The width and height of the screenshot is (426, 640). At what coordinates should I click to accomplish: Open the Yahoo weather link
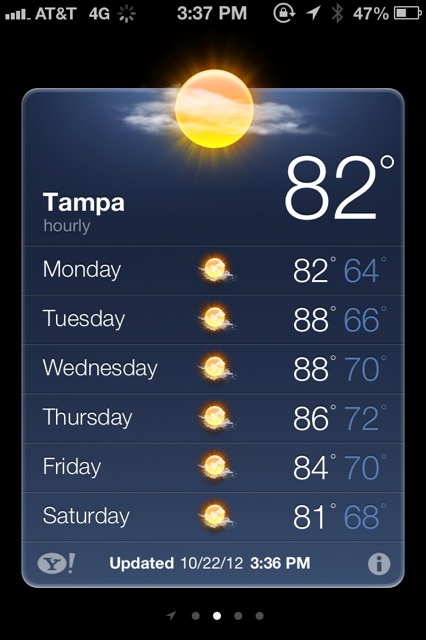coord(56,564)
